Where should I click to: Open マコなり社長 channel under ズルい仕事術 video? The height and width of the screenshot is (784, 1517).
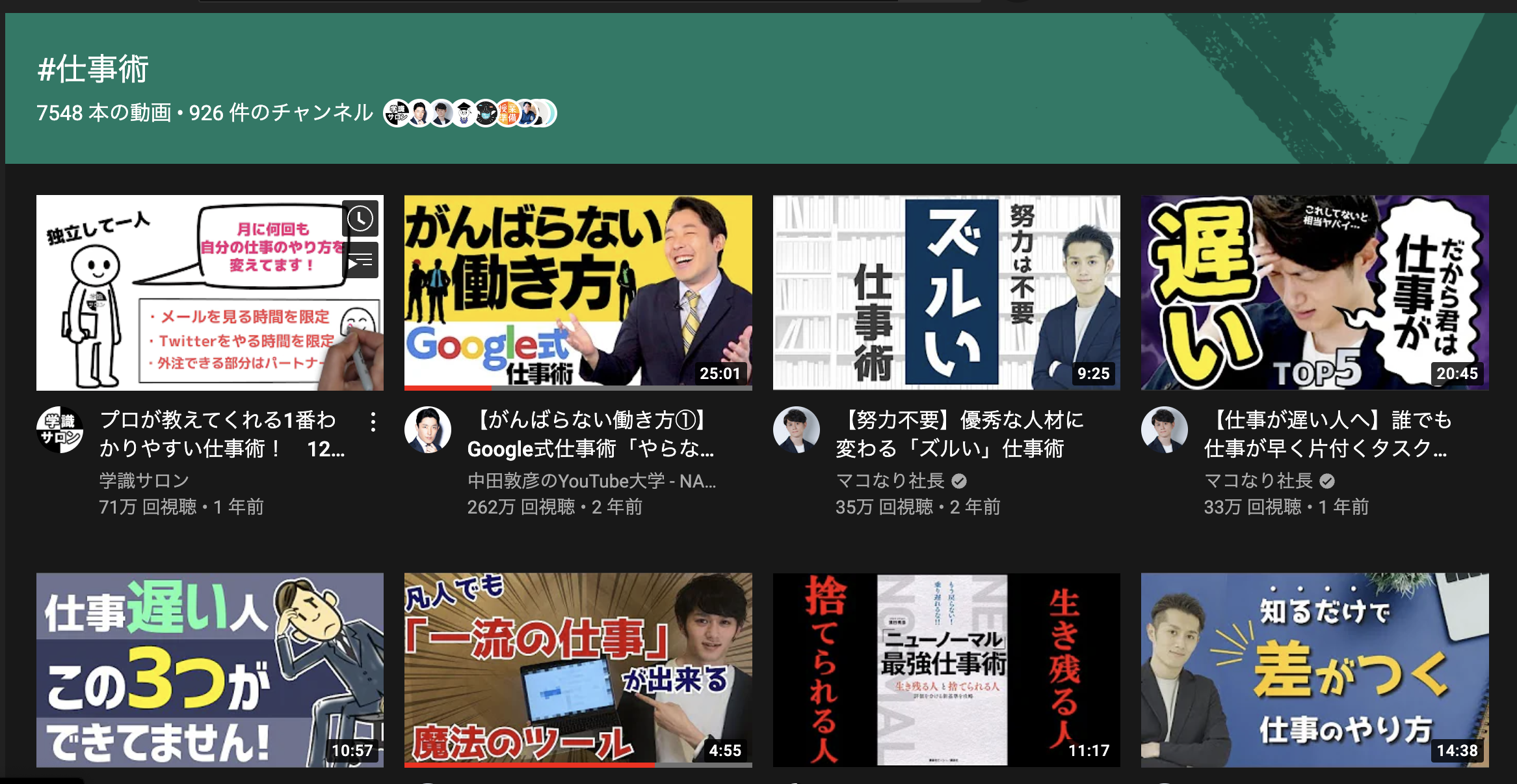point(890,480)
